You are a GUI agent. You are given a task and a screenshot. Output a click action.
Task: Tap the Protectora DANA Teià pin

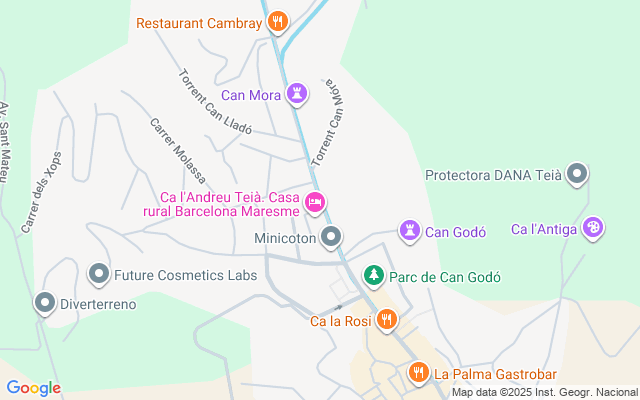tap(576, 174)
